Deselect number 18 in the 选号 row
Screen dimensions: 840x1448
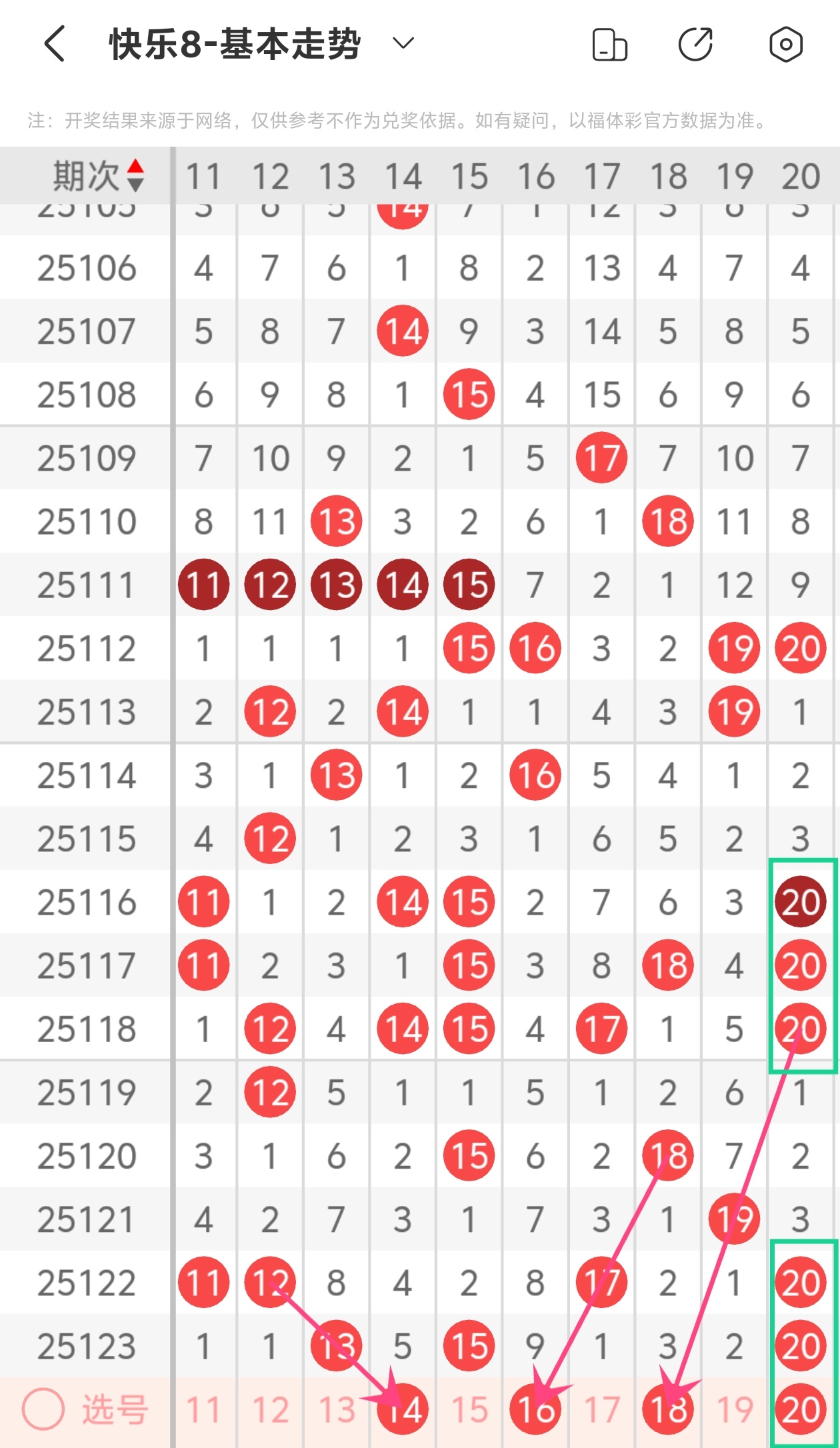click(x=668, y=1410)
